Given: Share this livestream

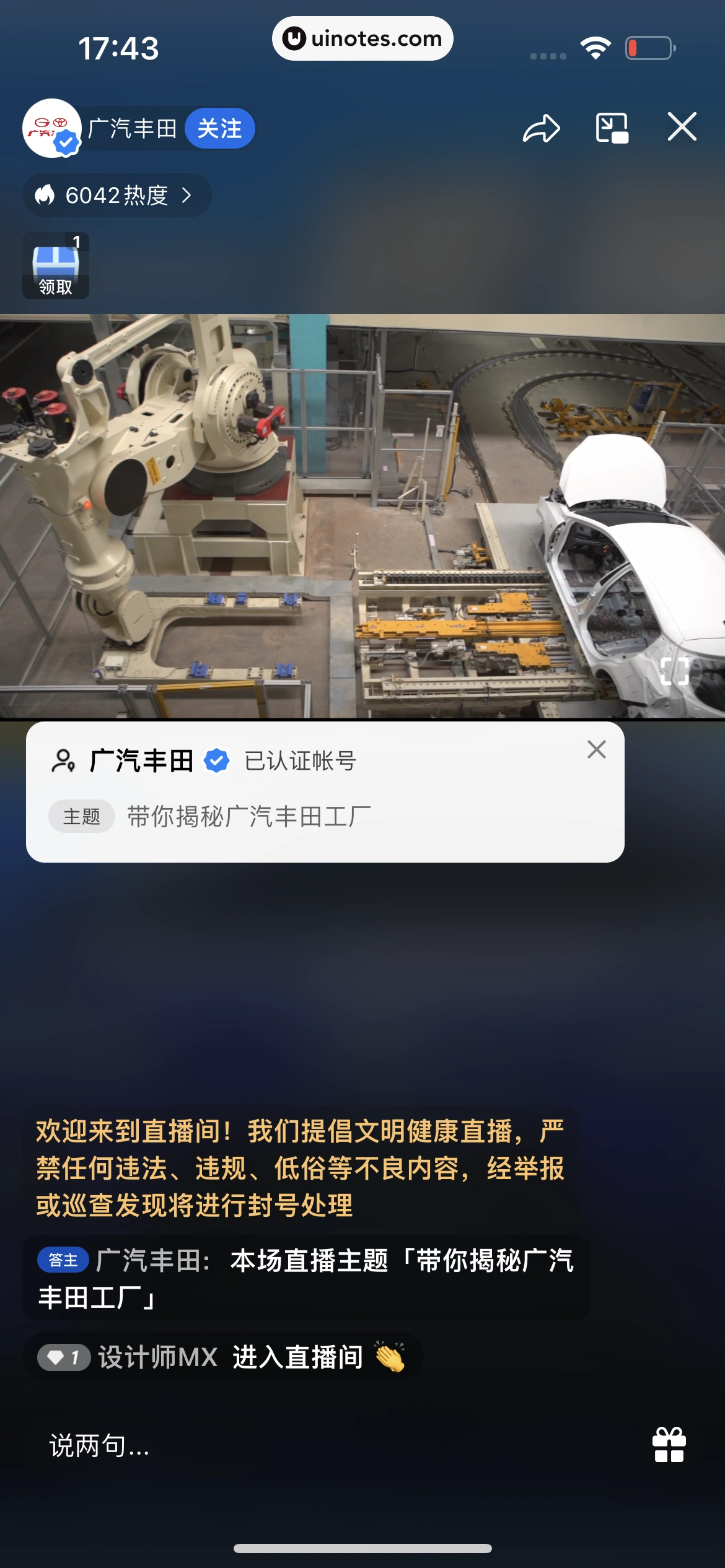Looking at the screenshot, I should tap(541, 128).
